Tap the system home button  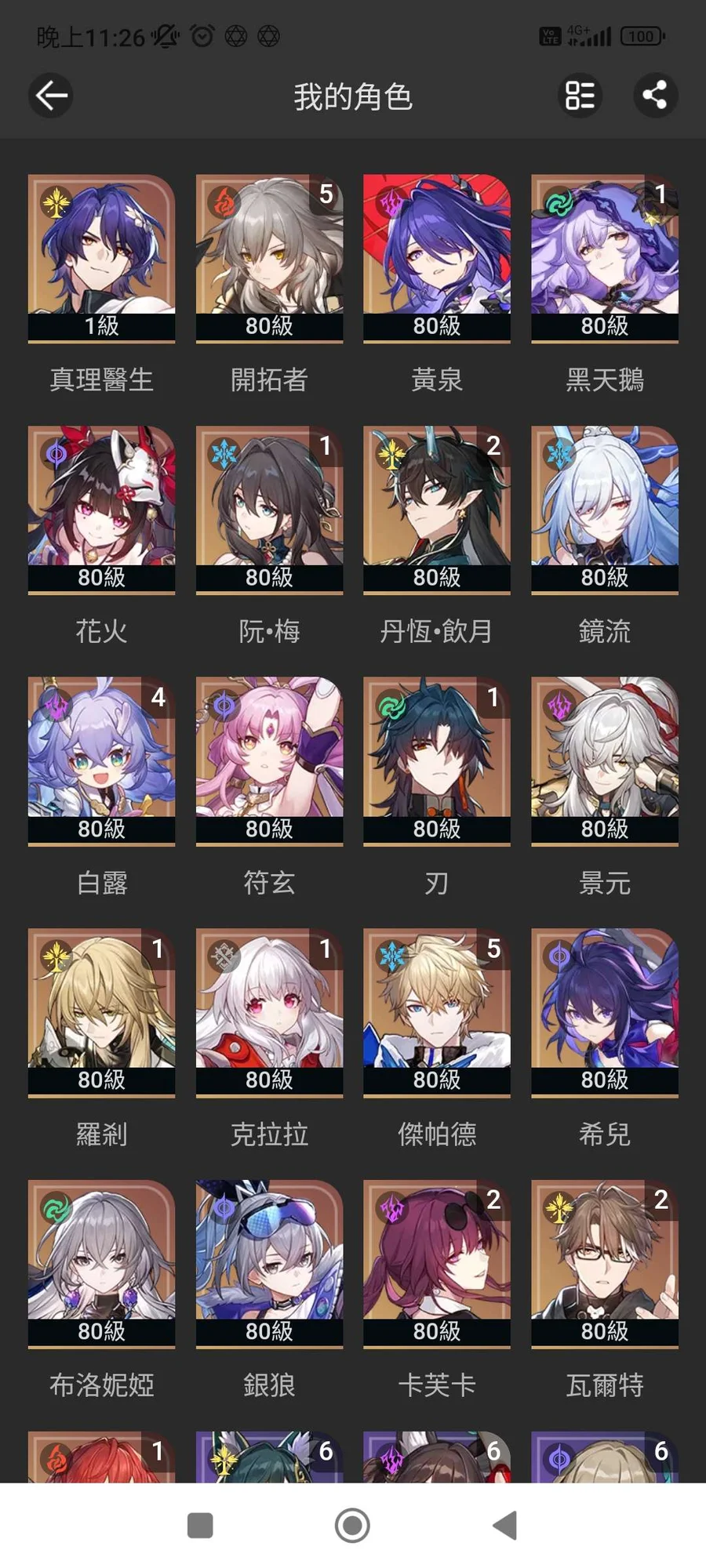pos(352,1526)
